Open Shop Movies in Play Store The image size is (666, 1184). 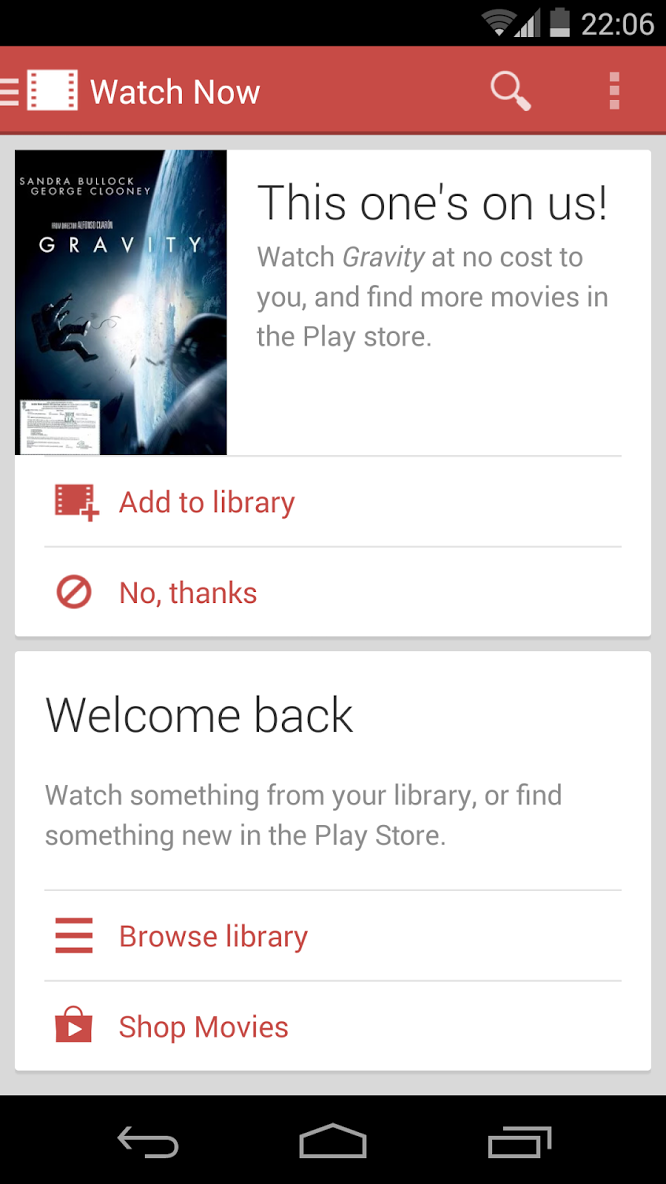pyautogui.click(x=203, y=1027)
